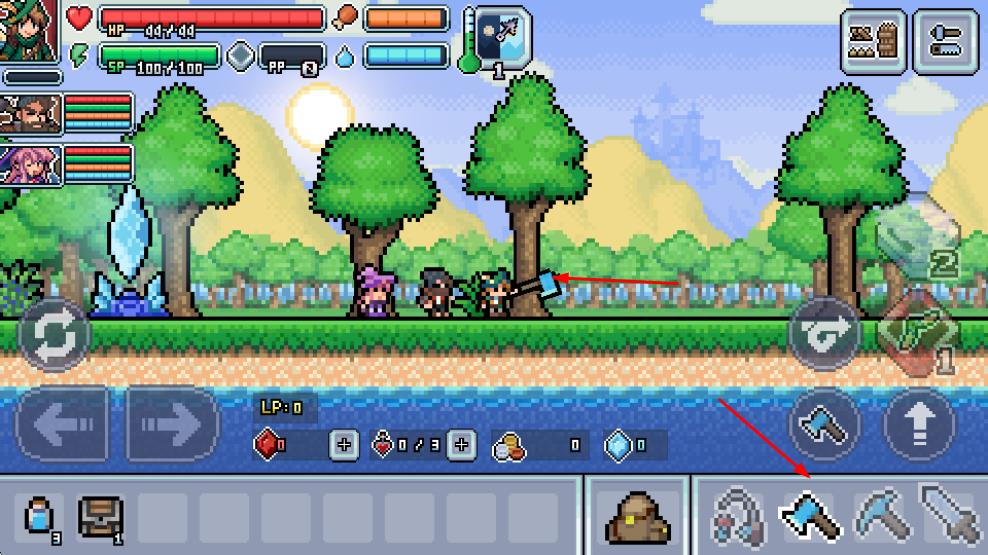The height and width of the screenshot is (555, 988).
Task: Jump using the up arrow button
Action: coord(918,424)
